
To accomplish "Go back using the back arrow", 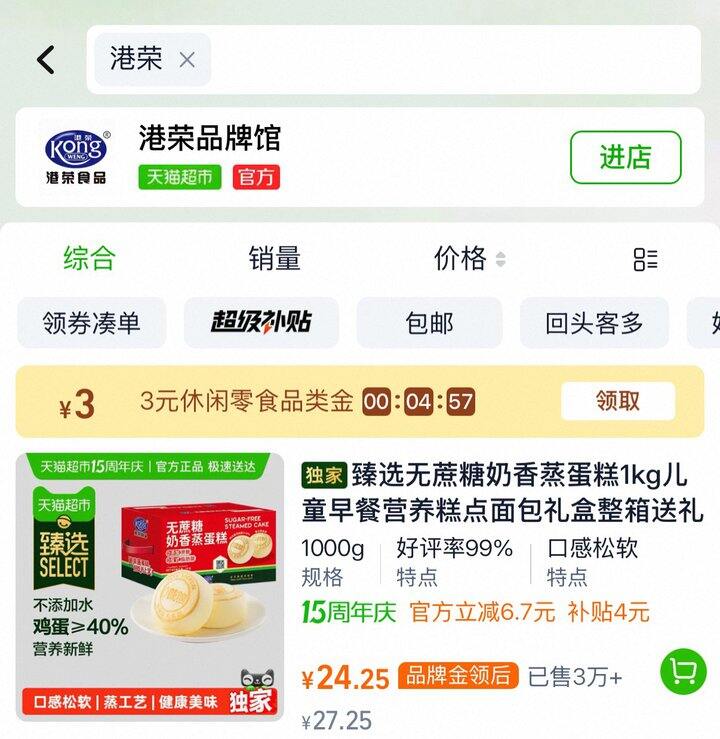I will 45,60.
